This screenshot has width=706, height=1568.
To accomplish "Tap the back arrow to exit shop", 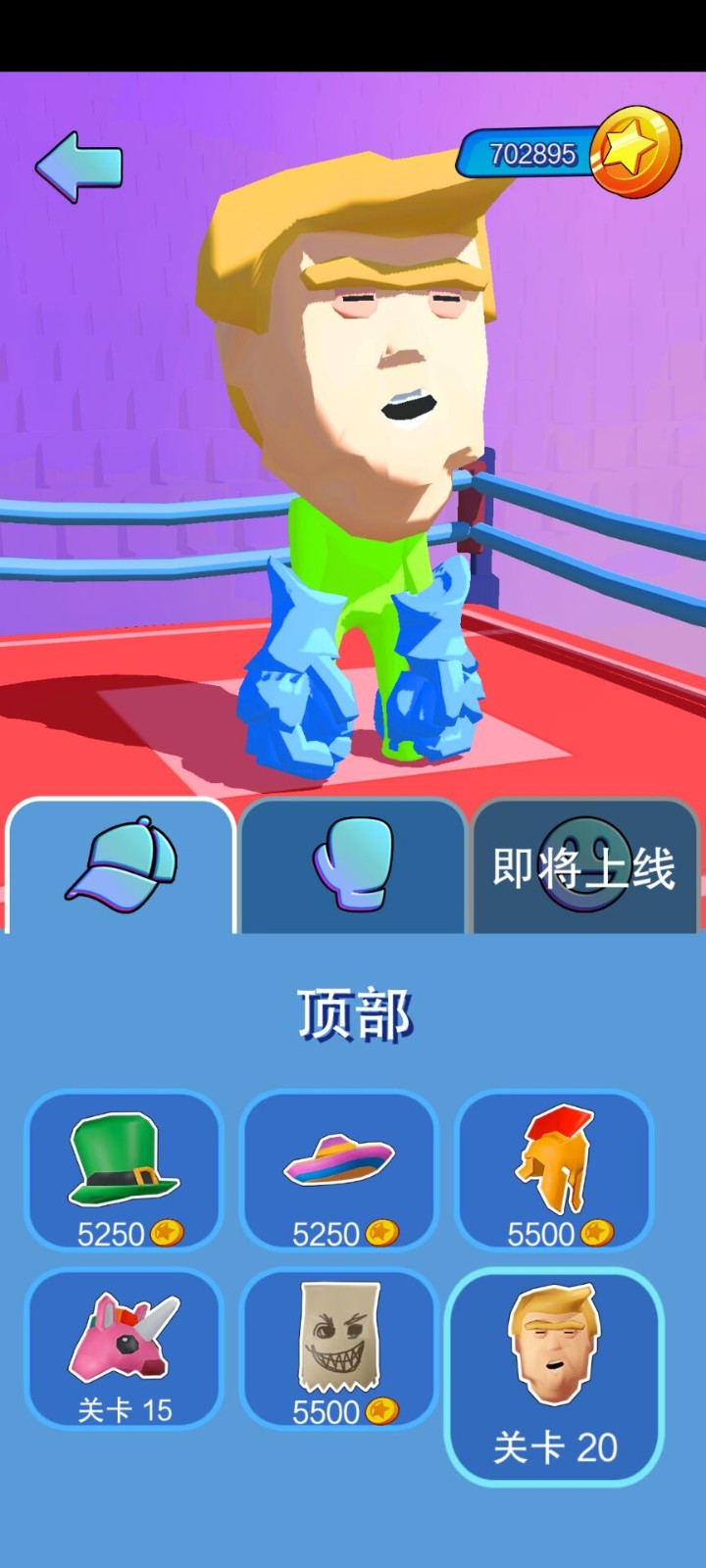I will (78, 165).
